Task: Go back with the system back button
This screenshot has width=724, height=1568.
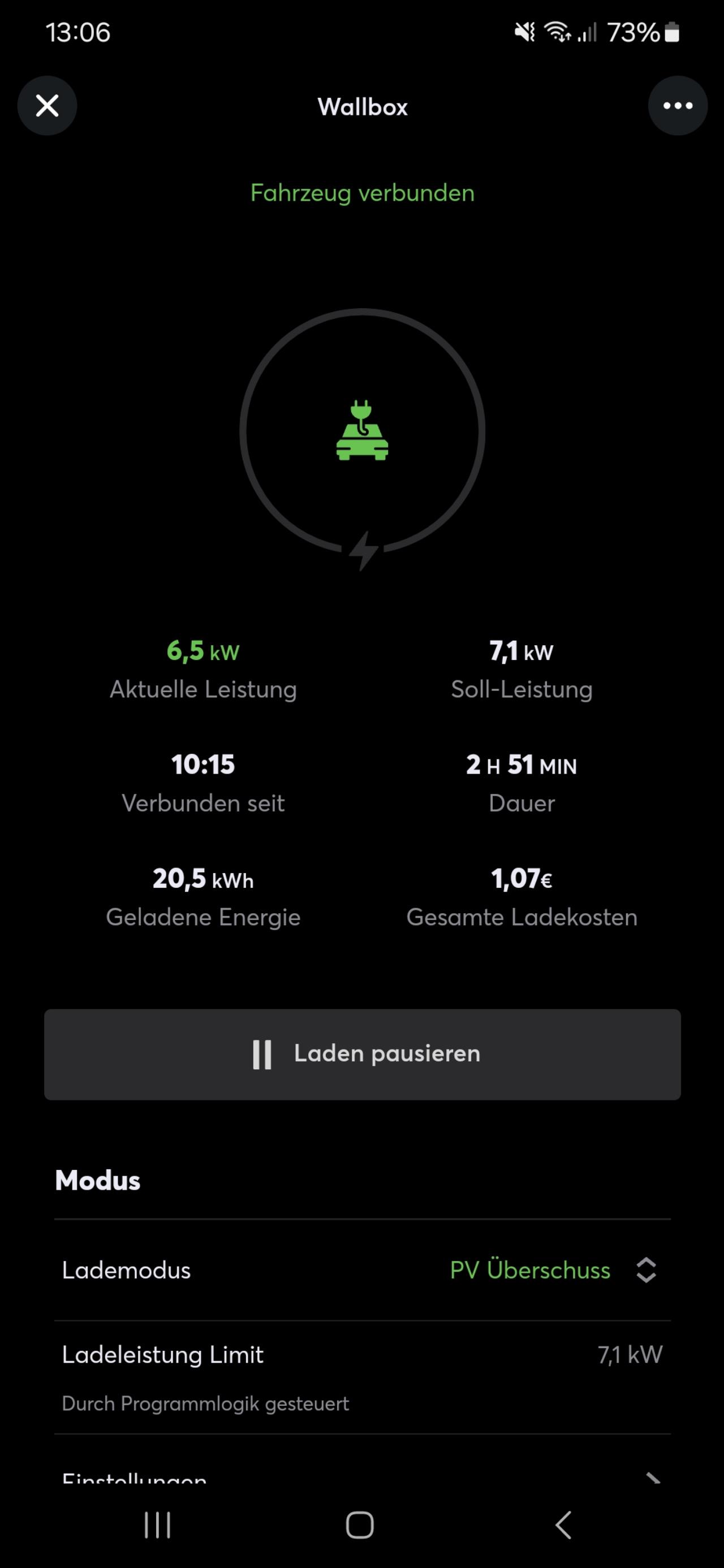Action: pyautogui.click(x=564, y=1525)
